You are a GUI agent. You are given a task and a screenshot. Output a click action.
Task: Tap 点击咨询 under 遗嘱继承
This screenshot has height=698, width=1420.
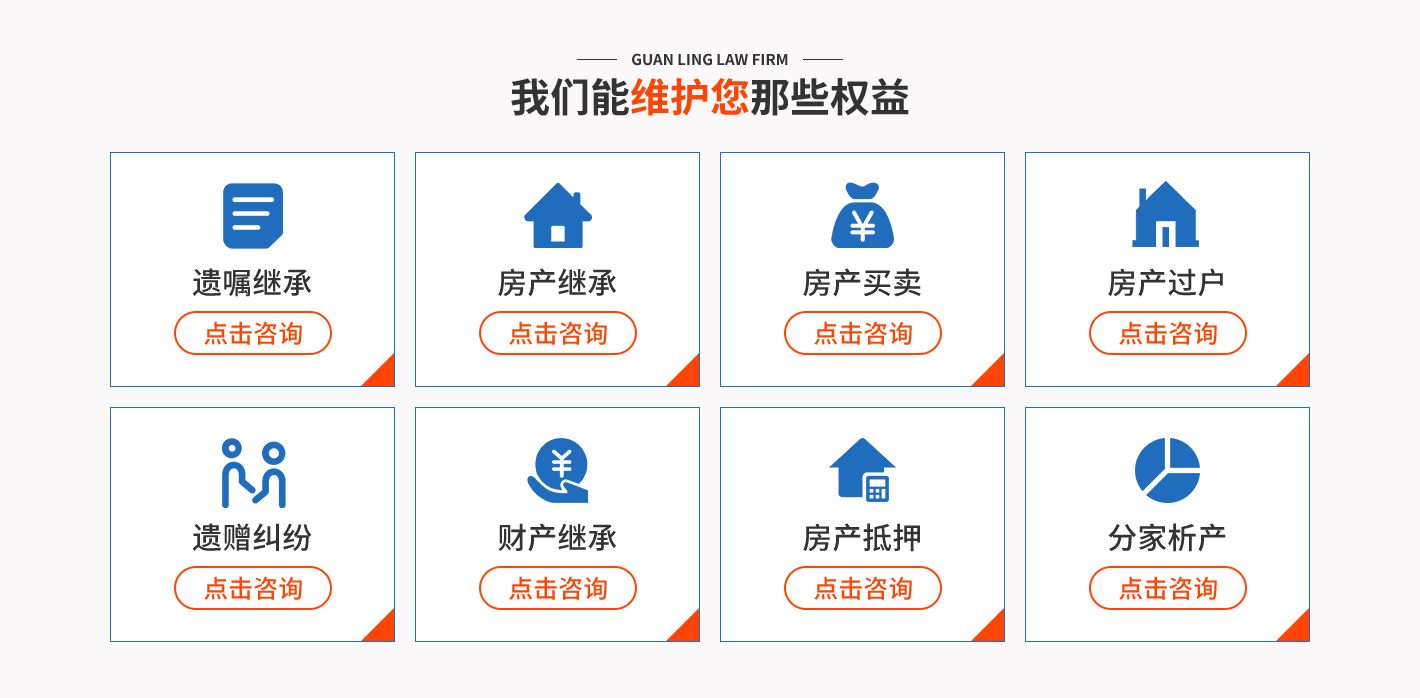pyautogui.click(x=253, y=333)
